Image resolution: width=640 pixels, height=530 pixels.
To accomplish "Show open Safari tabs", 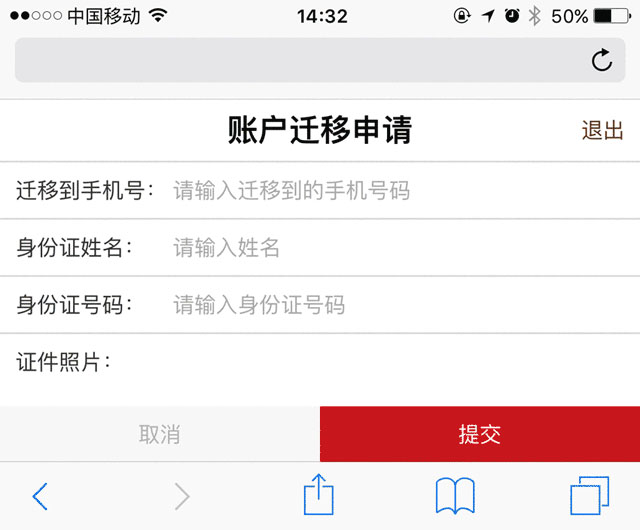I will coord(589,496).
